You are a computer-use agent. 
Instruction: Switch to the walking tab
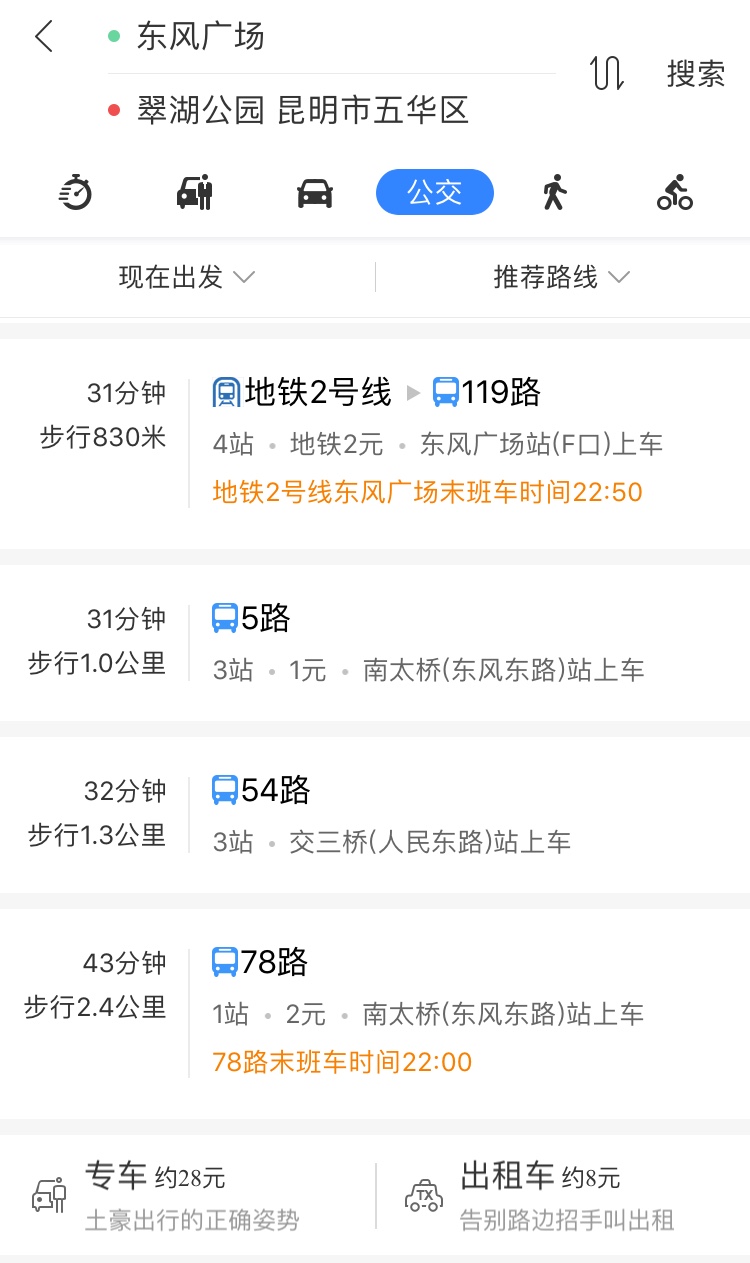(555, 192)
